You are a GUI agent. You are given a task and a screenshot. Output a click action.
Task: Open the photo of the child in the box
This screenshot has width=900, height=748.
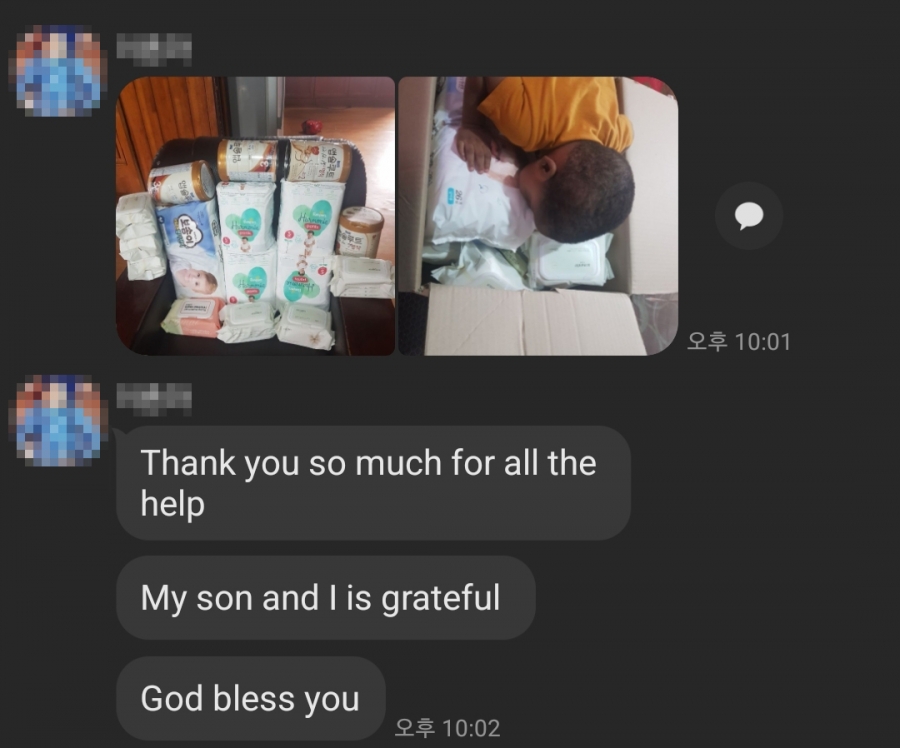pos(537,216)
